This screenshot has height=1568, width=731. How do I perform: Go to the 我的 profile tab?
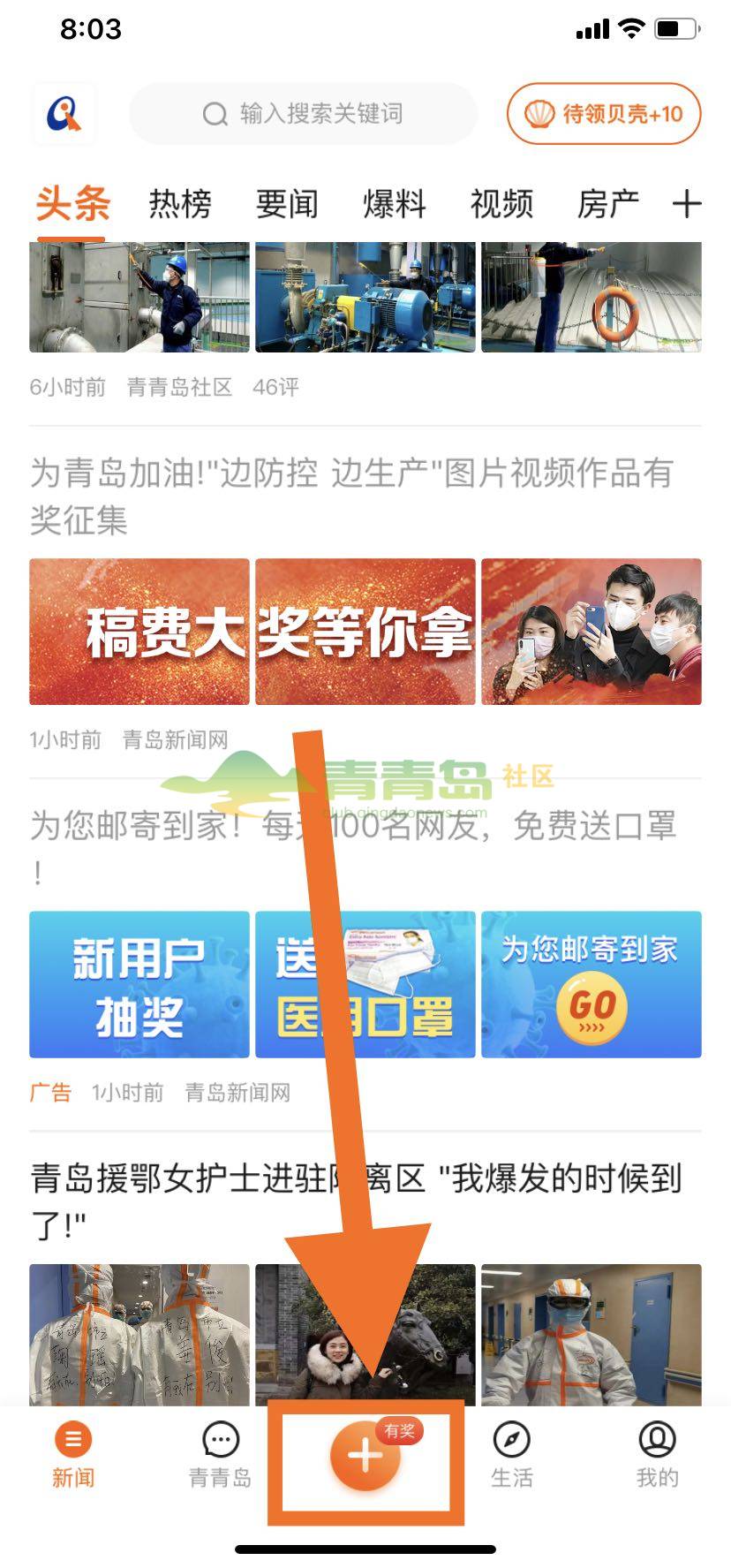pos(657,1456)
